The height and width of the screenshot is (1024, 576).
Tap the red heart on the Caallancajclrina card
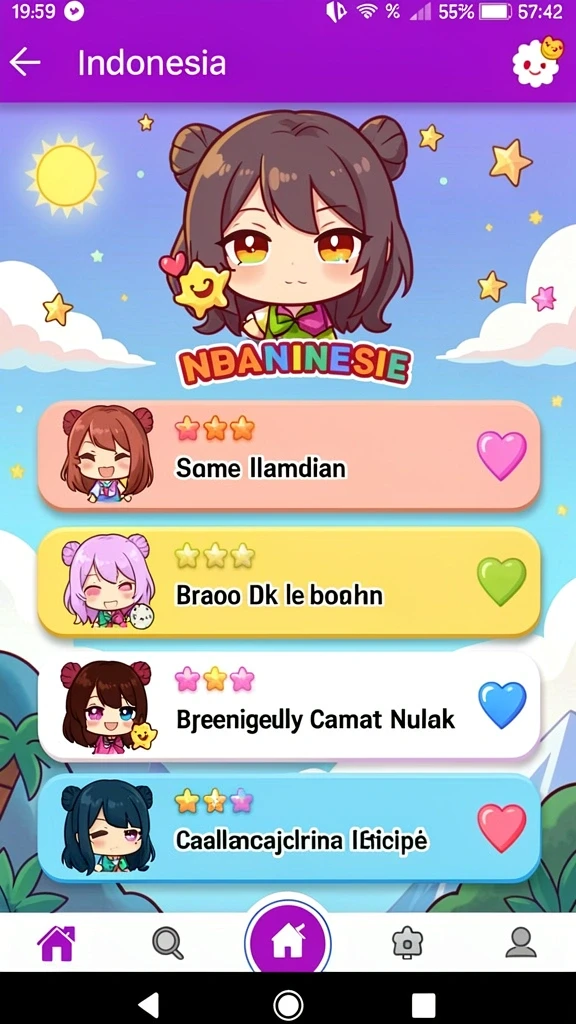click(x=501, y=827)
